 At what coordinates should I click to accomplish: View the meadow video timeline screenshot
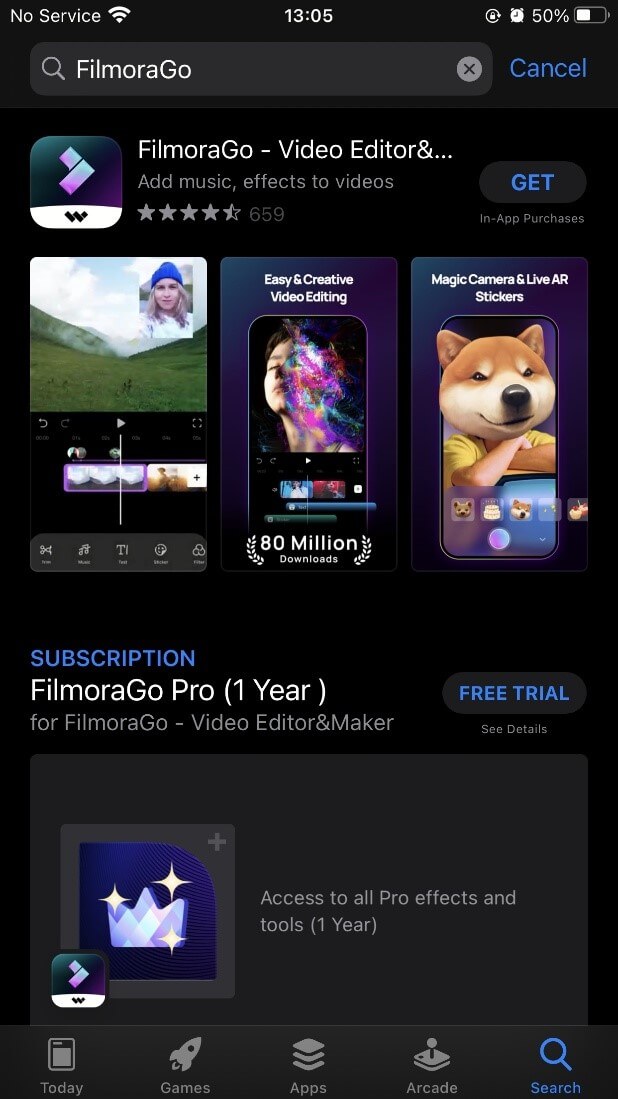118,414
